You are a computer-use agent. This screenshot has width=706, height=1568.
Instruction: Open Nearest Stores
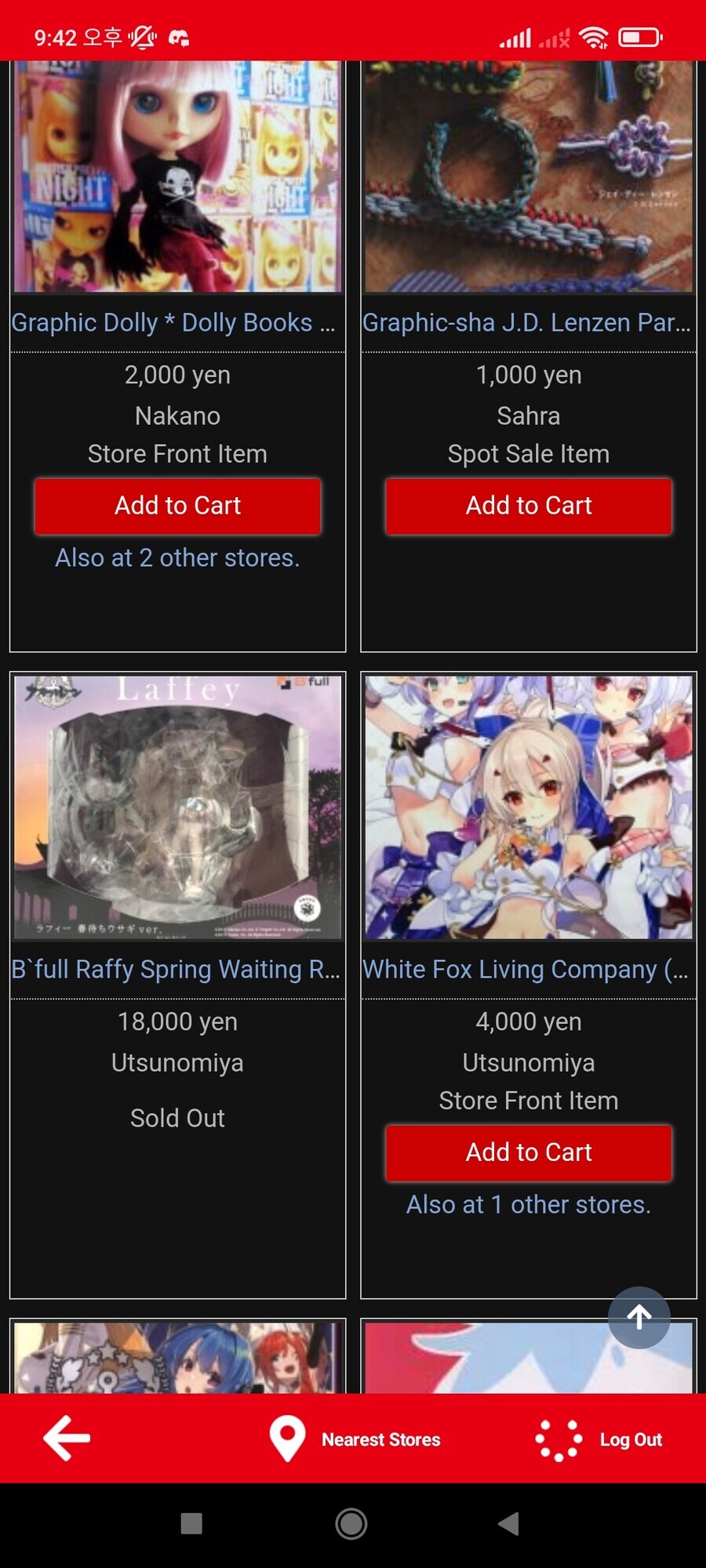(x=355, y=1439)
